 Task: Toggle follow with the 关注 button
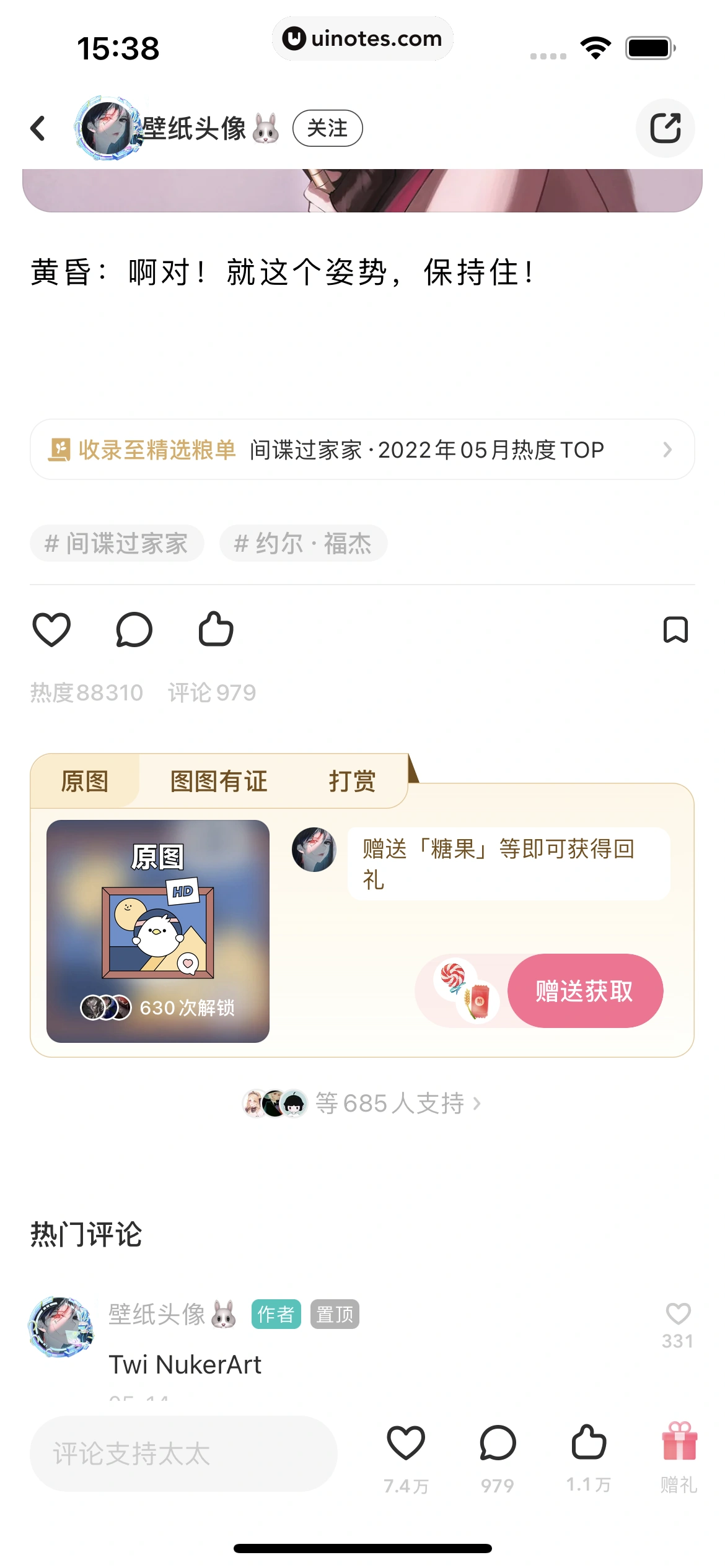click(328, 128)
